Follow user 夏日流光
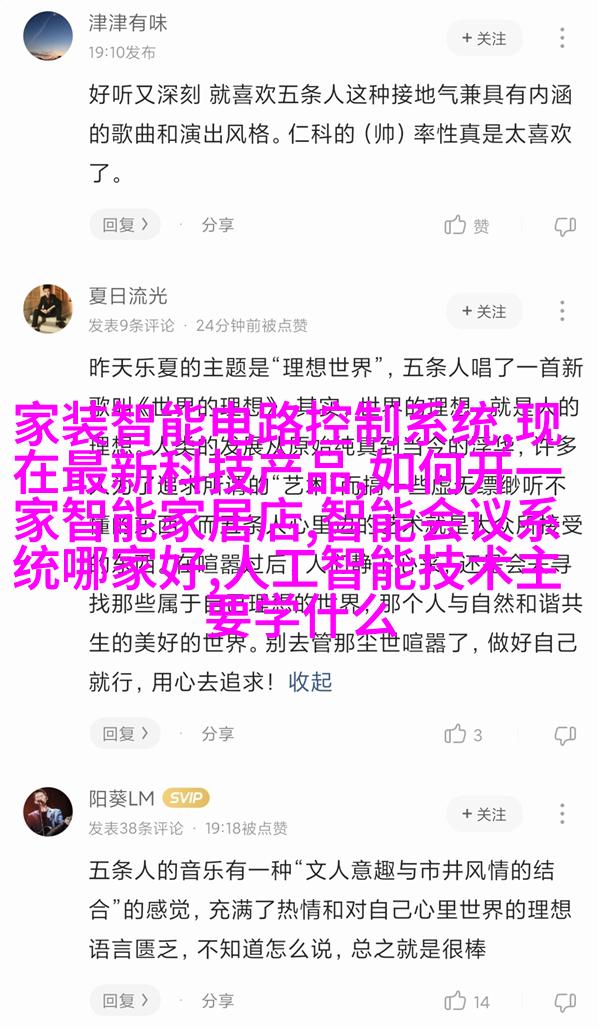 [484, 311]
